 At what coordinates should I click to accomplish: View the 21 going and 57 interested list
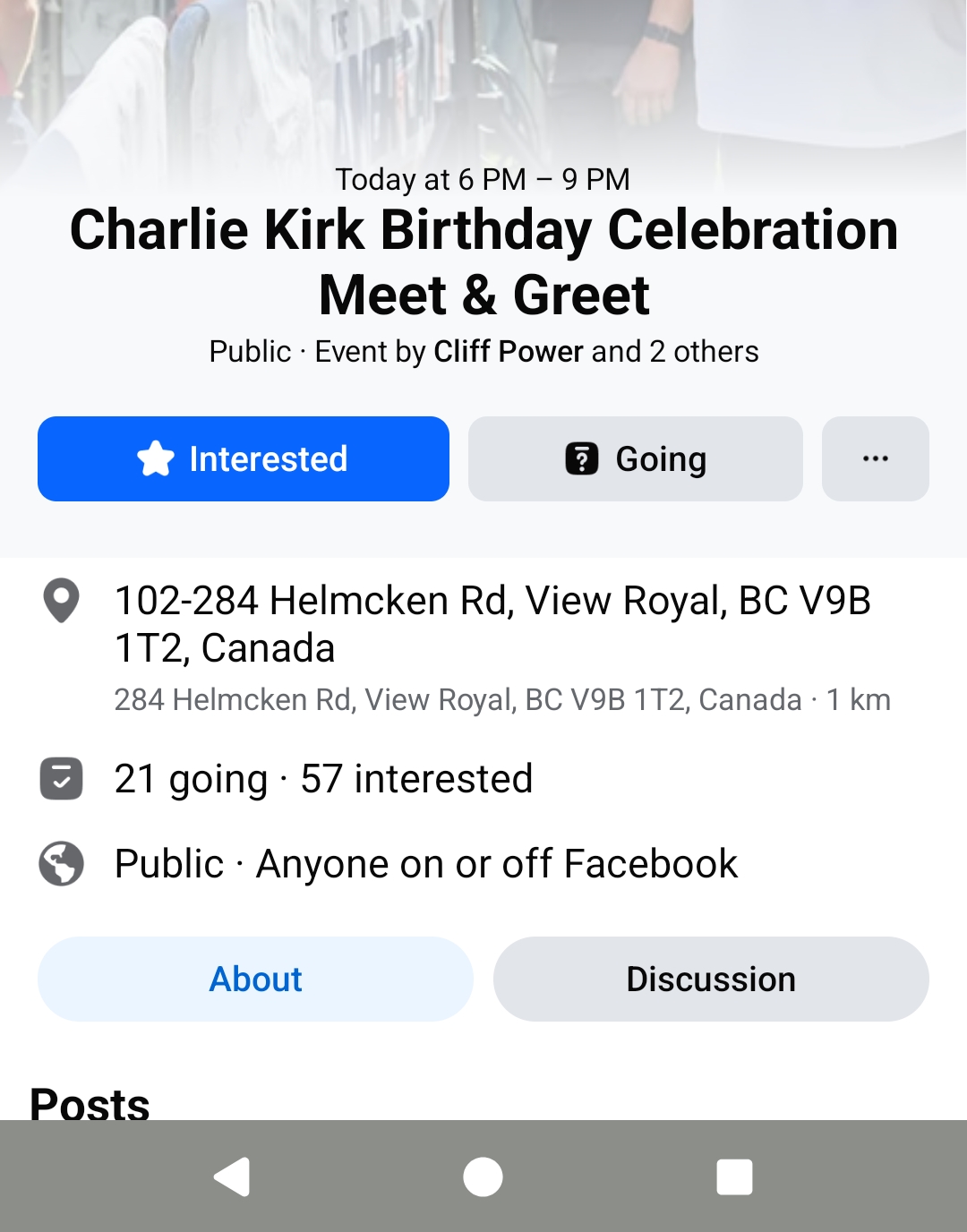pos(323,778)
